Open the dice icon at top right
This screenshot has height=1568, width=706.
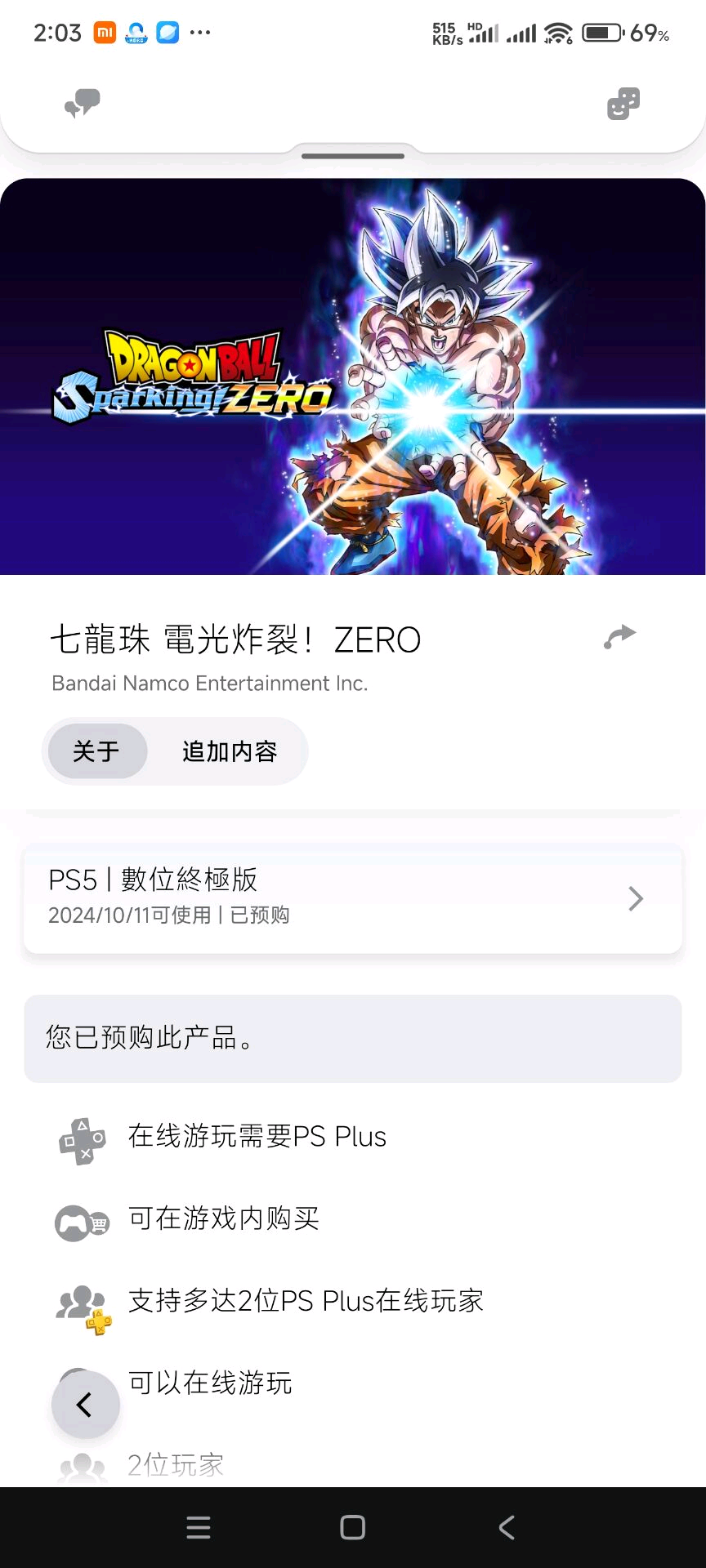click(623, 104)
